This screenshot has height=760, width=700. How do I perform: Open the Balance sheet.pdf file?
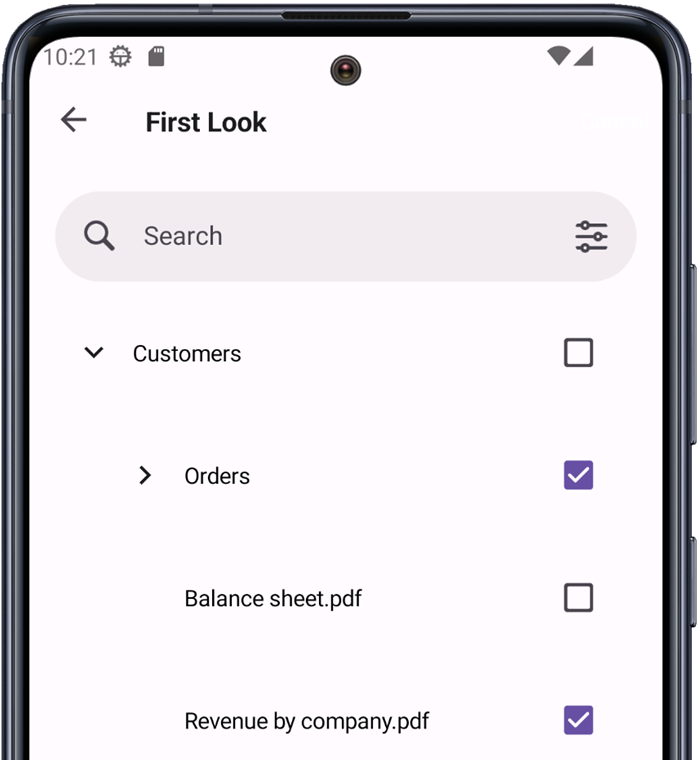coord(273,599)
